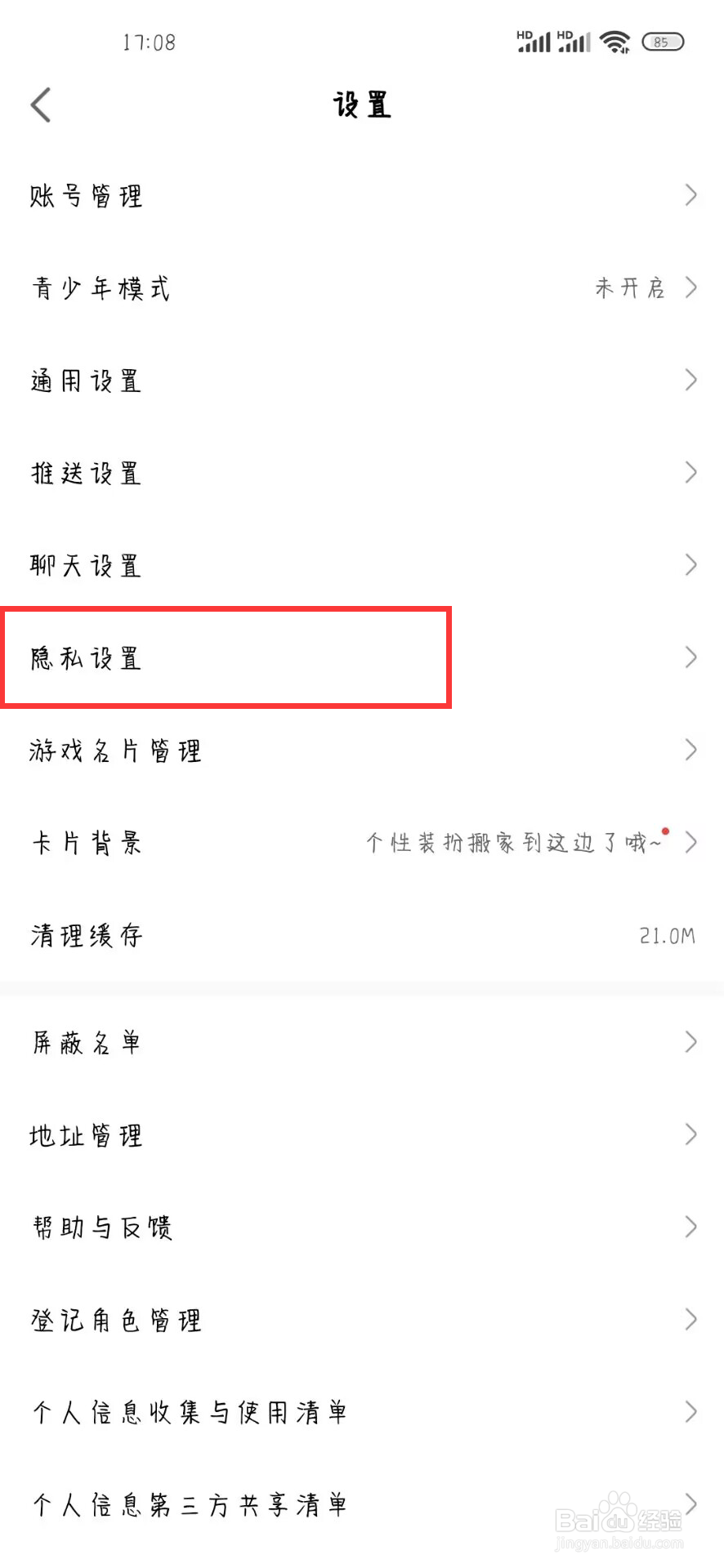This screenshot has height=1568, width=724.
Task: Open 推送设置 to adjust push notifications
Action: 362,473
